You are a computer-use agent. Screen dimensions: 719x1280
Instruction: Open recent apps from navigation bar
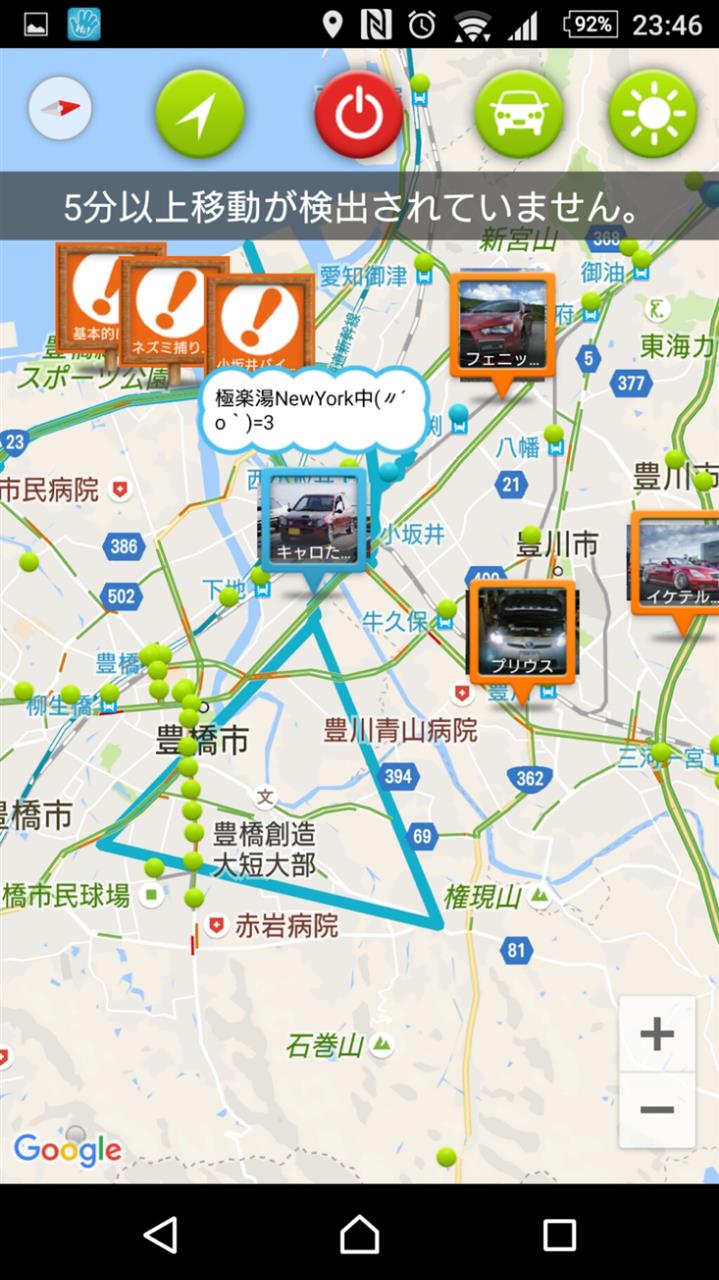click(558, 1234)
